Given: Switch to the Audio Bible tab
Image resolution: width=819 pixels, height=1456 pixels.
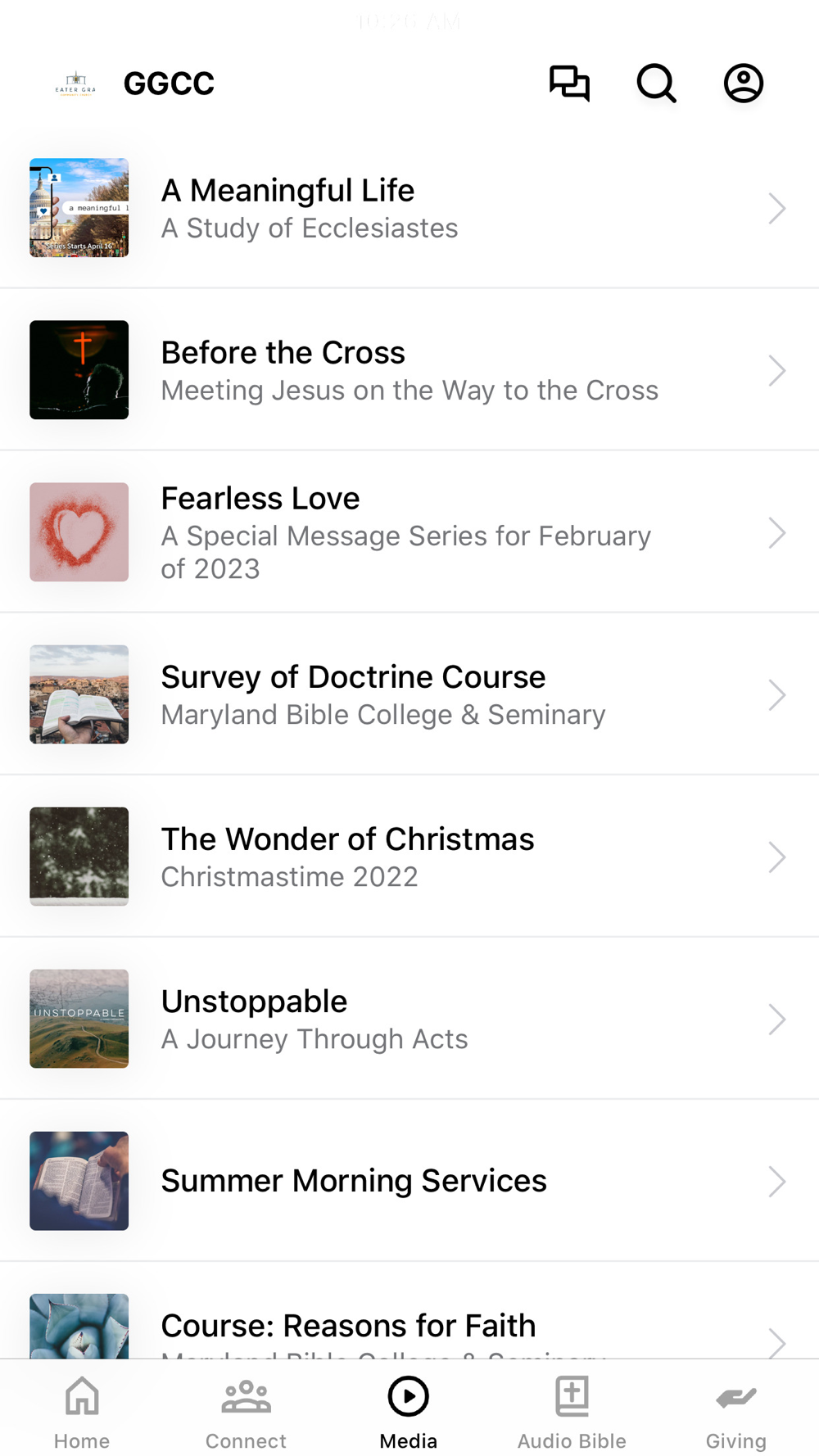Looking at the screenshot, I should tap(572, 1410).
